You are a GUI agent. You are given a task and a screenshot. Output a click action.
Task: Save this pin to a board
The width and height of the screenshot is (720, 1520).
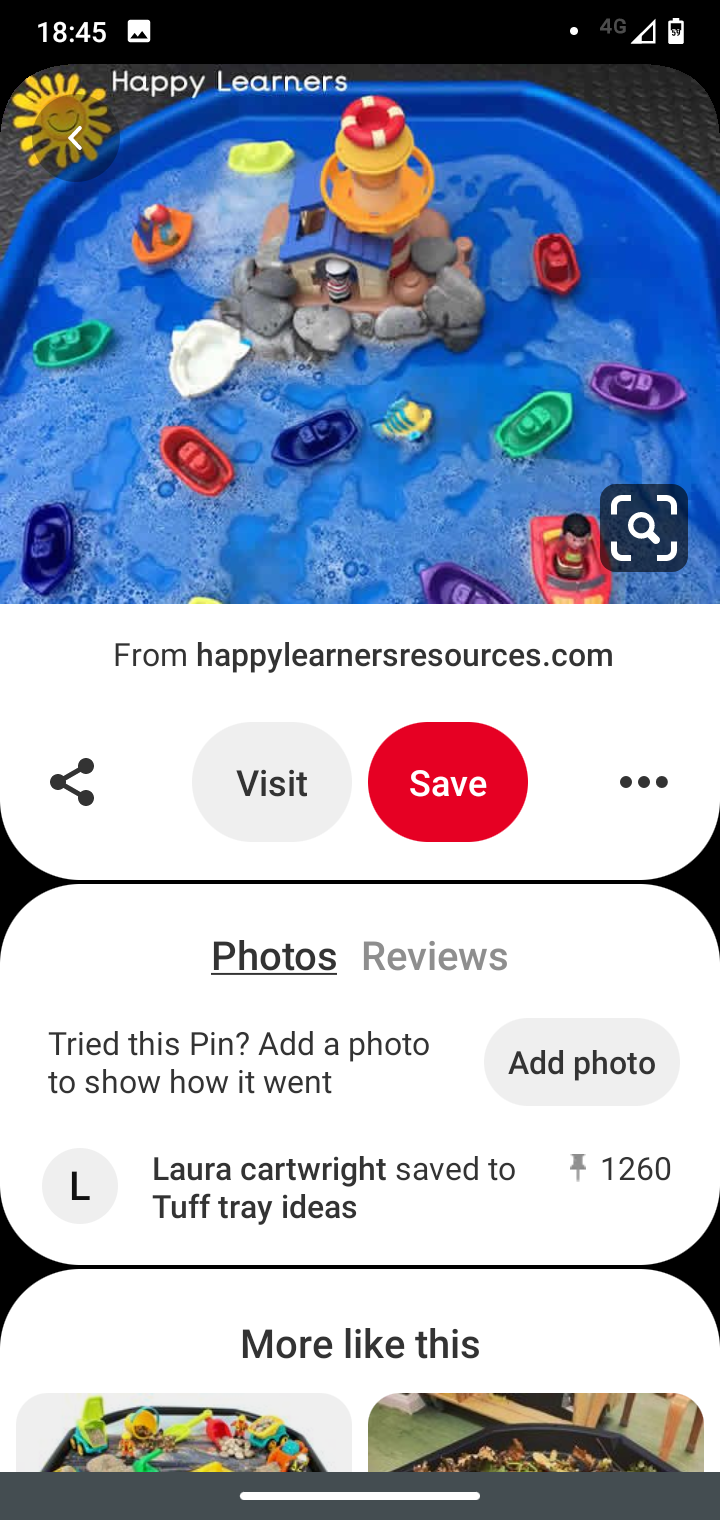pos(448,782)
